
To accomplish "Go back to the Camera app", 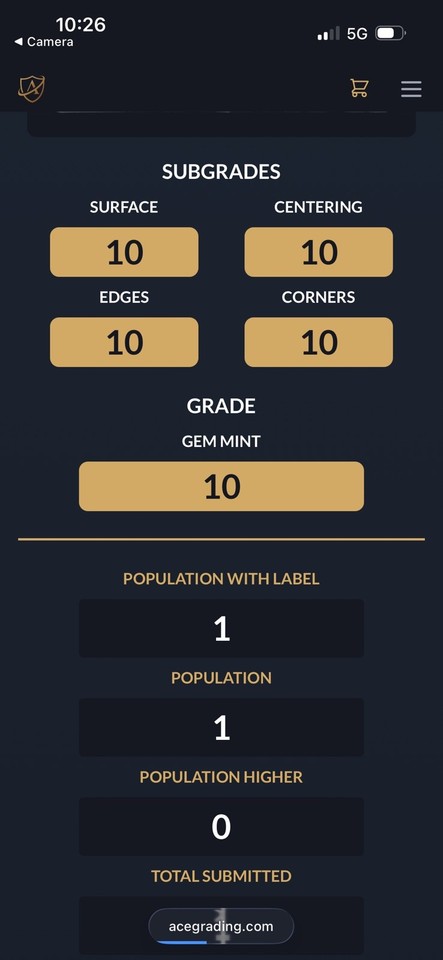I will point(43,42).
